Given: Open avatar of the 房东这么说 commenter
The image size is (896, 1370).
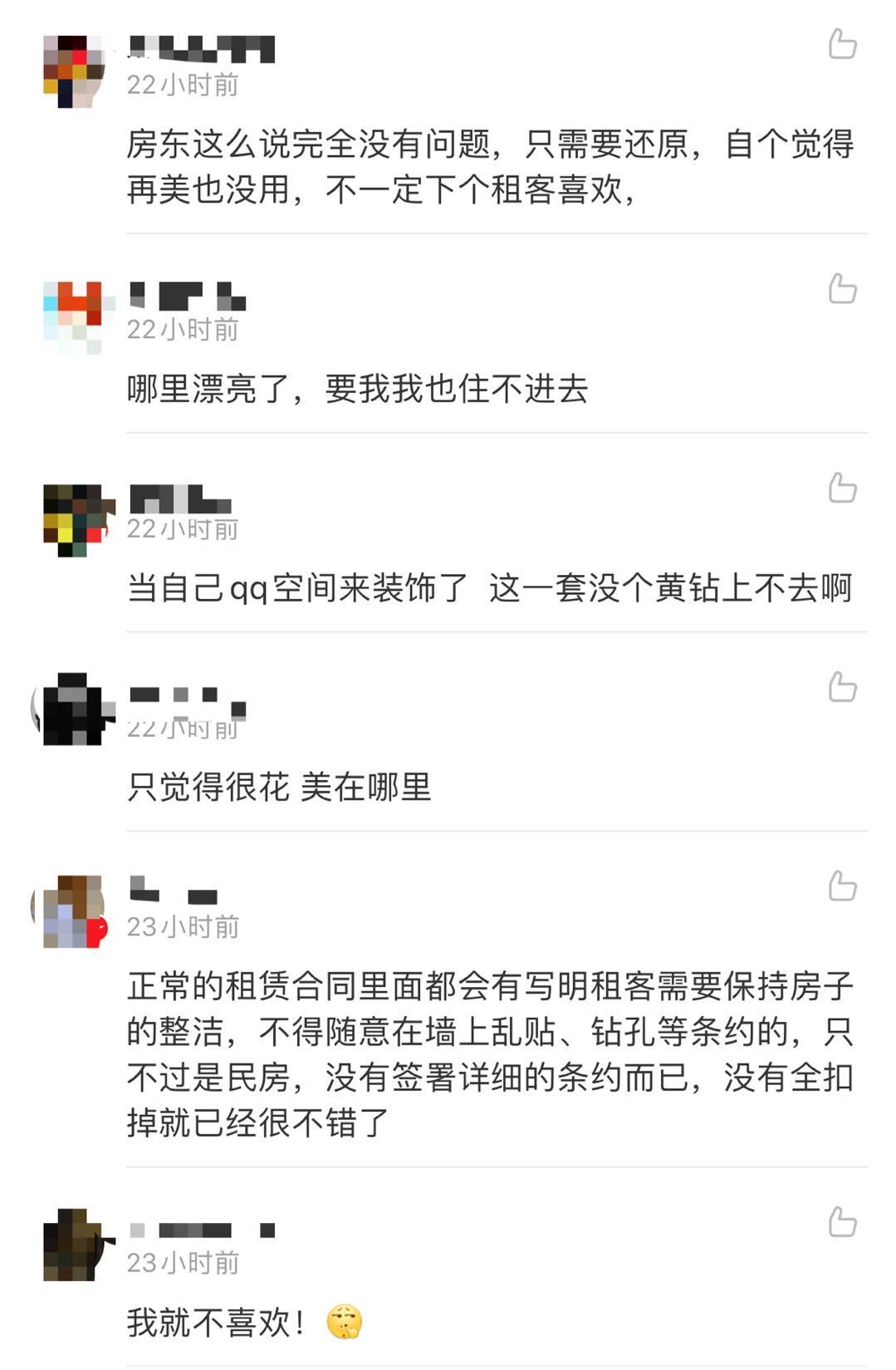Looking at the screenshot, I should (74, 71).
